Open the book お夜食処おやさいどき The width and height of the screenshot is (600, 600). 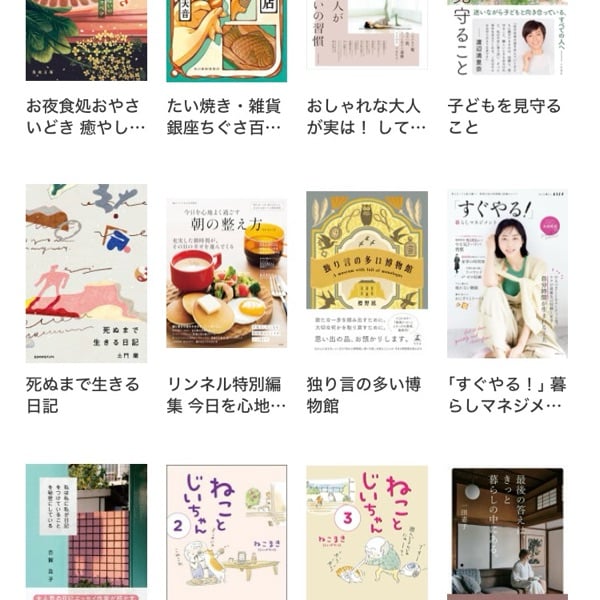86,40
